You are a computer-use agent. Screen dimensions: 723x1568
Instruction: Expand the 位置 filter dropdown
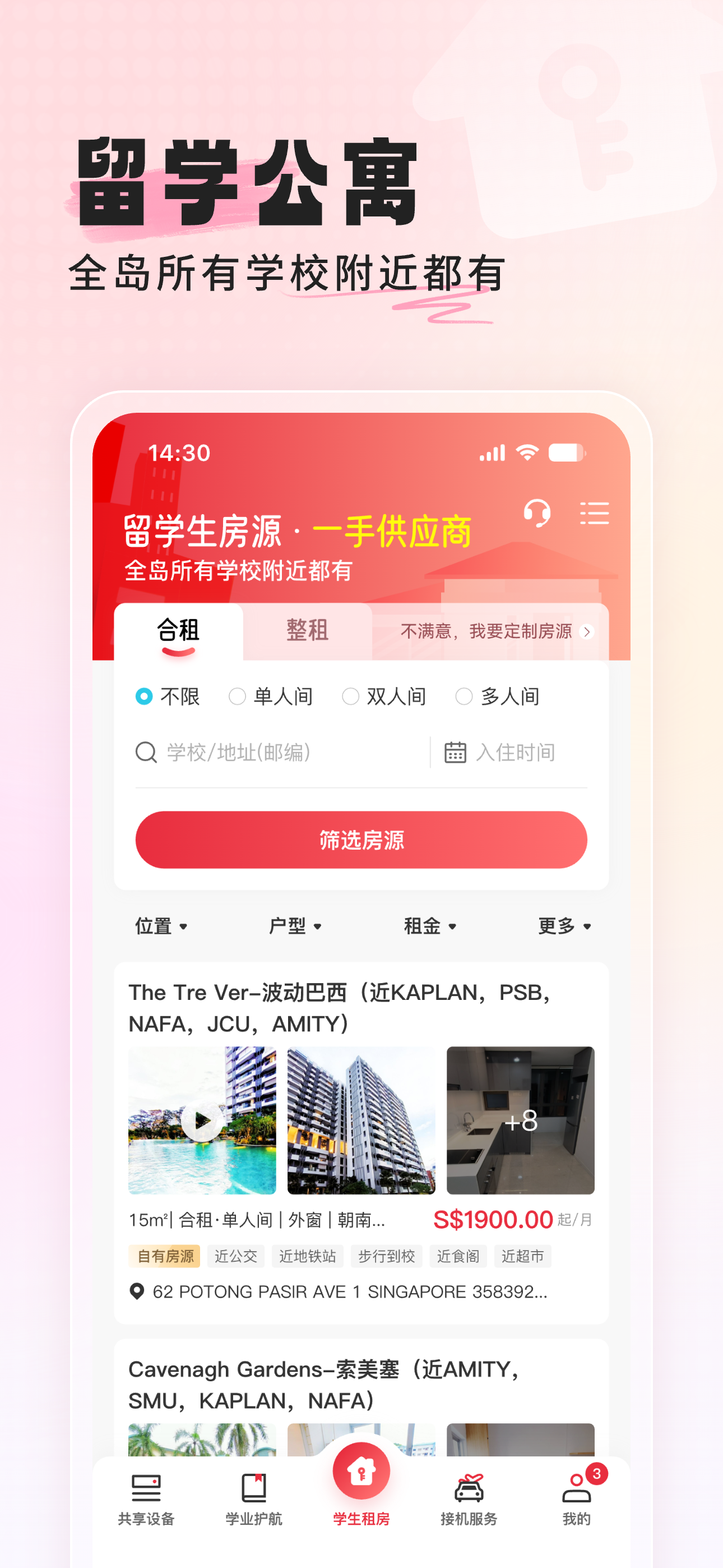[160, 926]
